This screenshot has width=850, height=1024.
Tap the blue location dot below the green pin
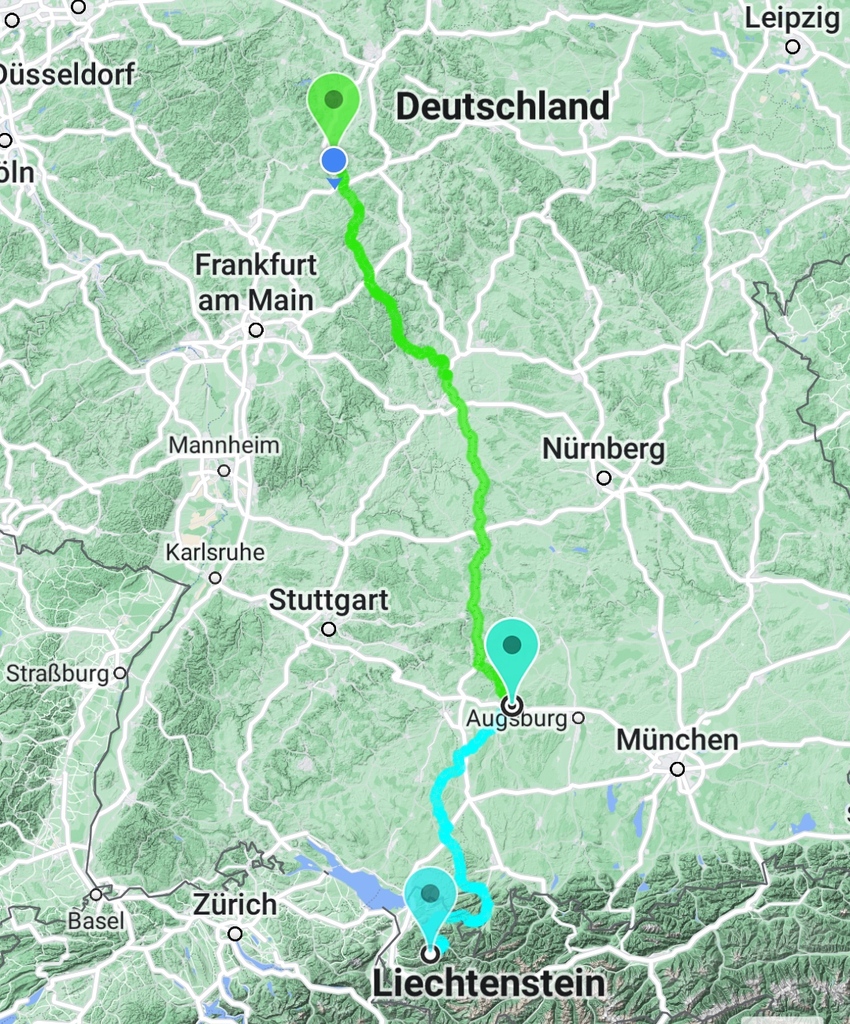point(334,160)
